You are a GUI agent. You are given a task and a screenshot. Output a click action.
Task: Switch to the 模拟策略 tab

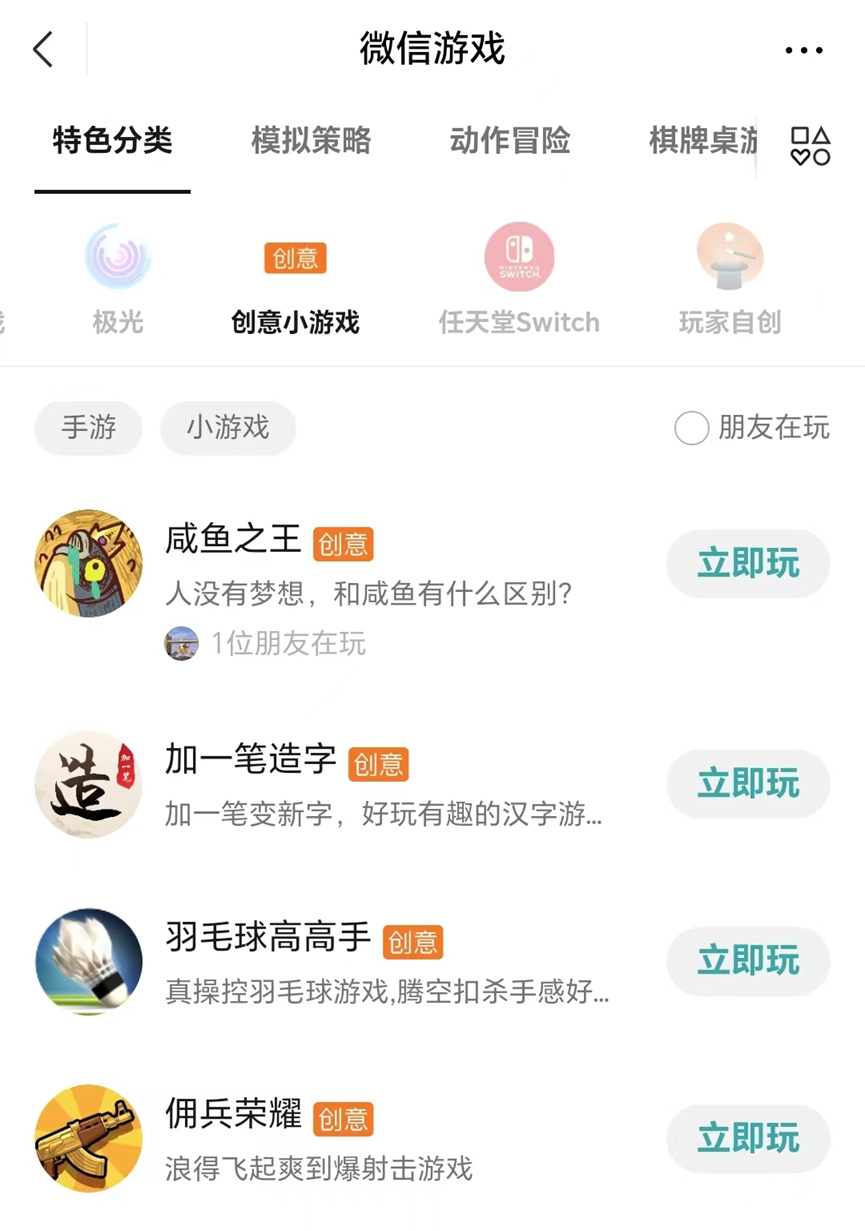pyautogui.click(x=311, y=140)
